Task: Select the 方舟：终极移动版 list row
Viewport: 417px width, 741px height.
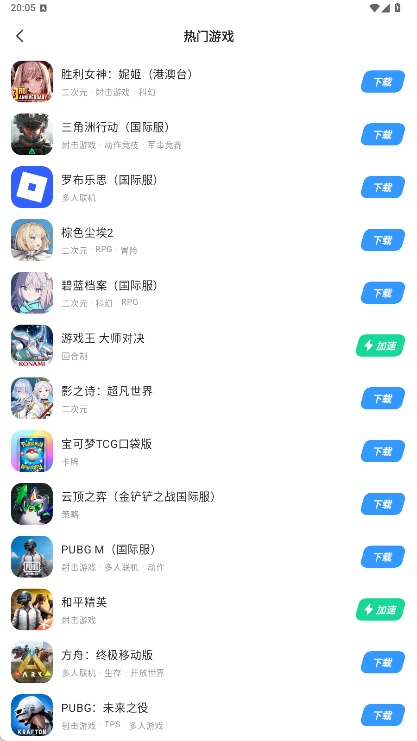Action: (208, 663)
